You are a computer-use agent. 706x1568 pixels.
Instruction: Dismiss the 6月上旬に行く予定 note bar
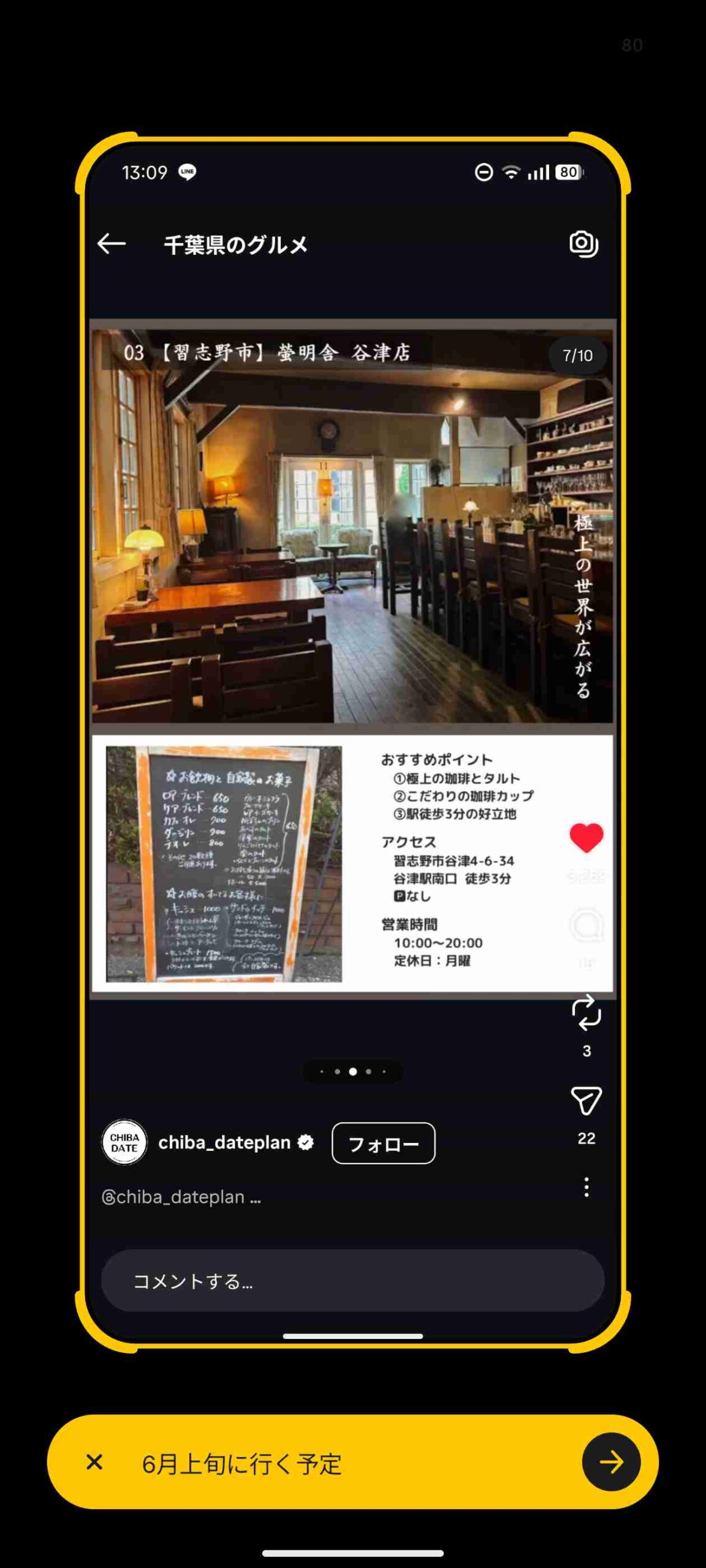[x=94, y=1462]
